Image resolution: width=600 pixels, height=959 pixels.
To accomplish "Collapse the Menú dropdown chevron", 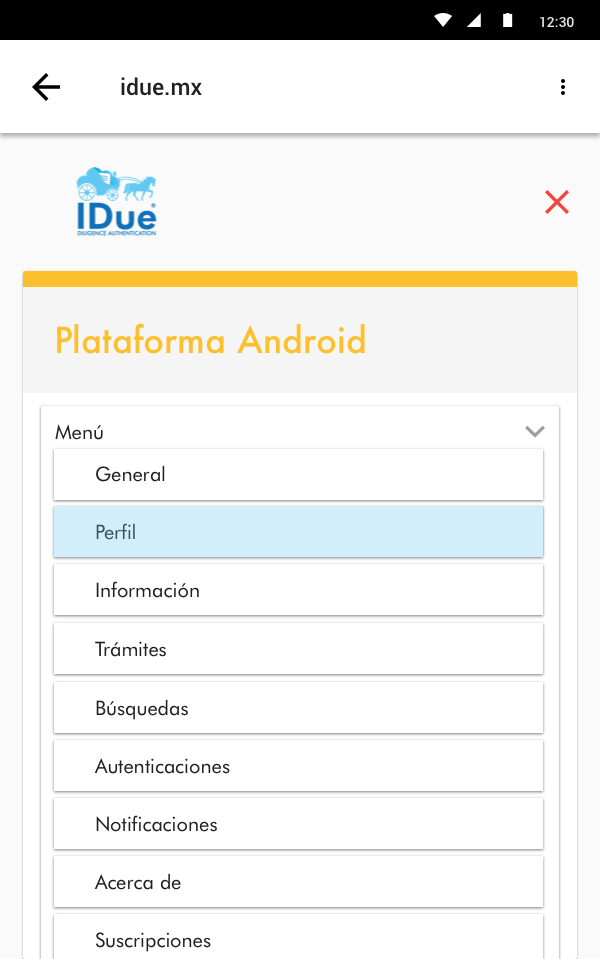I will [x=535, y=432].
